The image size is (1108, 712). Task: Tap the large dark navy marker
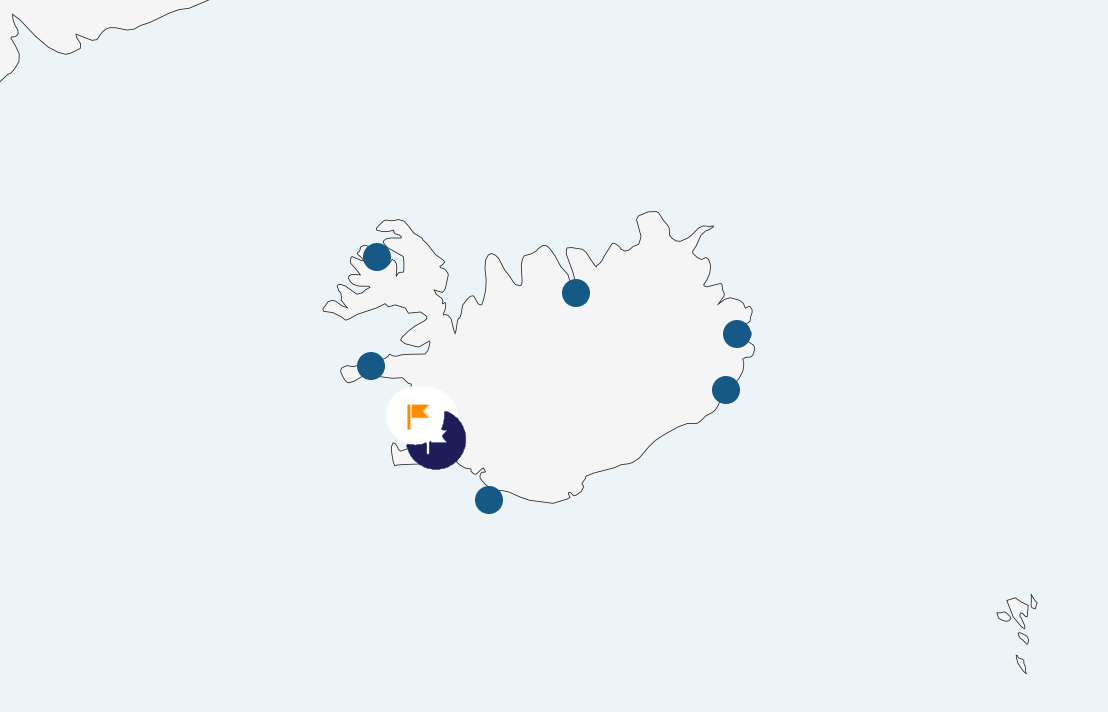click(x=445, y=448)
